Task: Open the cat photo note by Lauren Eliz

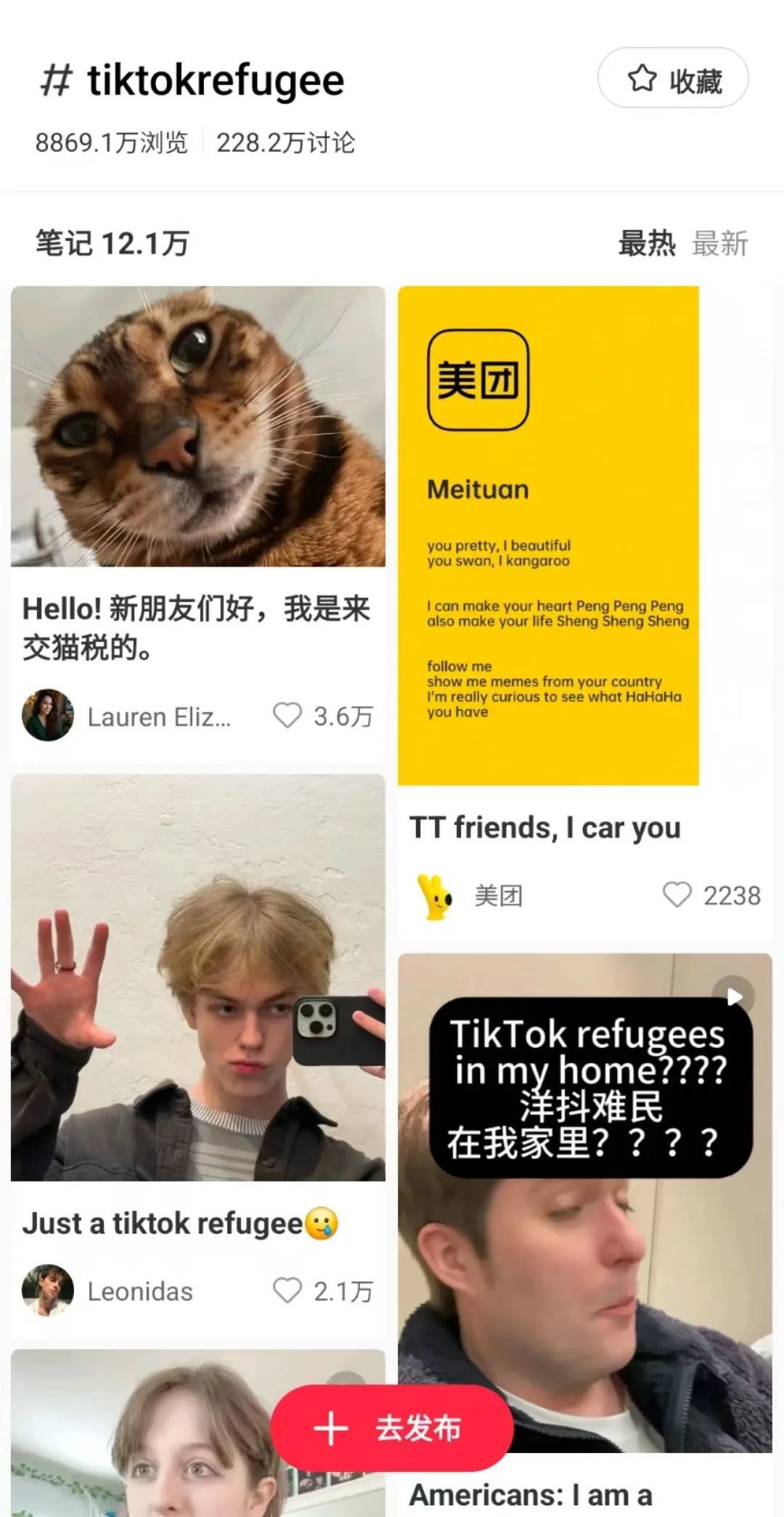Action: 197,426
